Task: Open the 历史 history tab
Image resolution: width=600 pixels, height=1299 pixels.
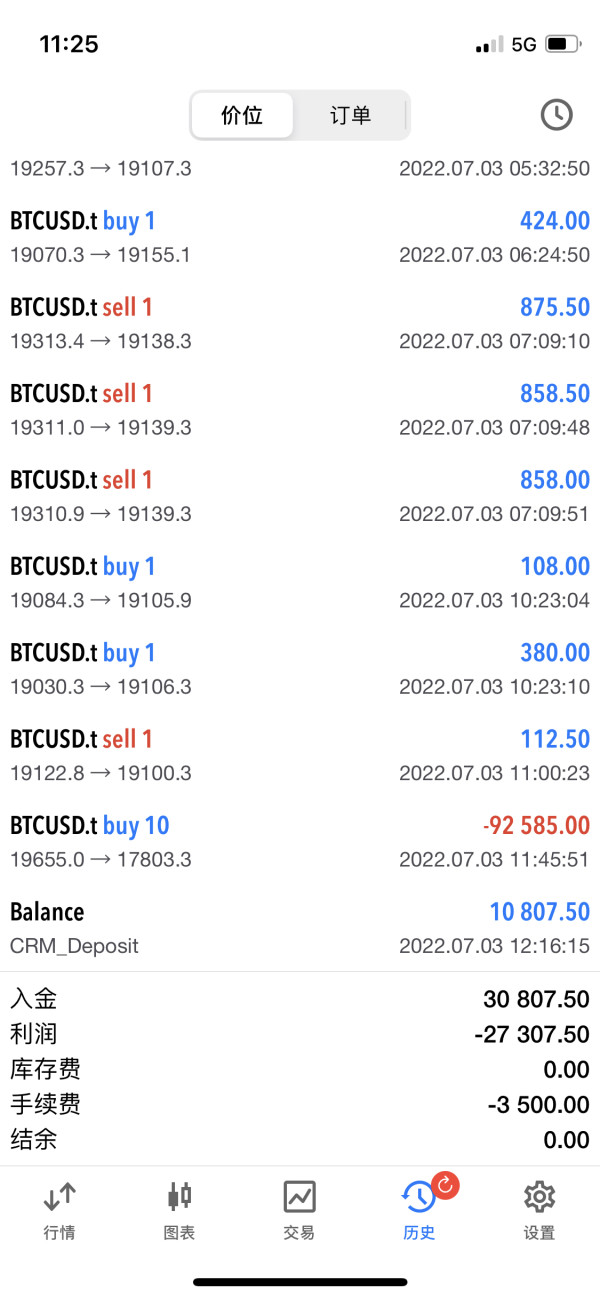Action: coord(419,1210)
